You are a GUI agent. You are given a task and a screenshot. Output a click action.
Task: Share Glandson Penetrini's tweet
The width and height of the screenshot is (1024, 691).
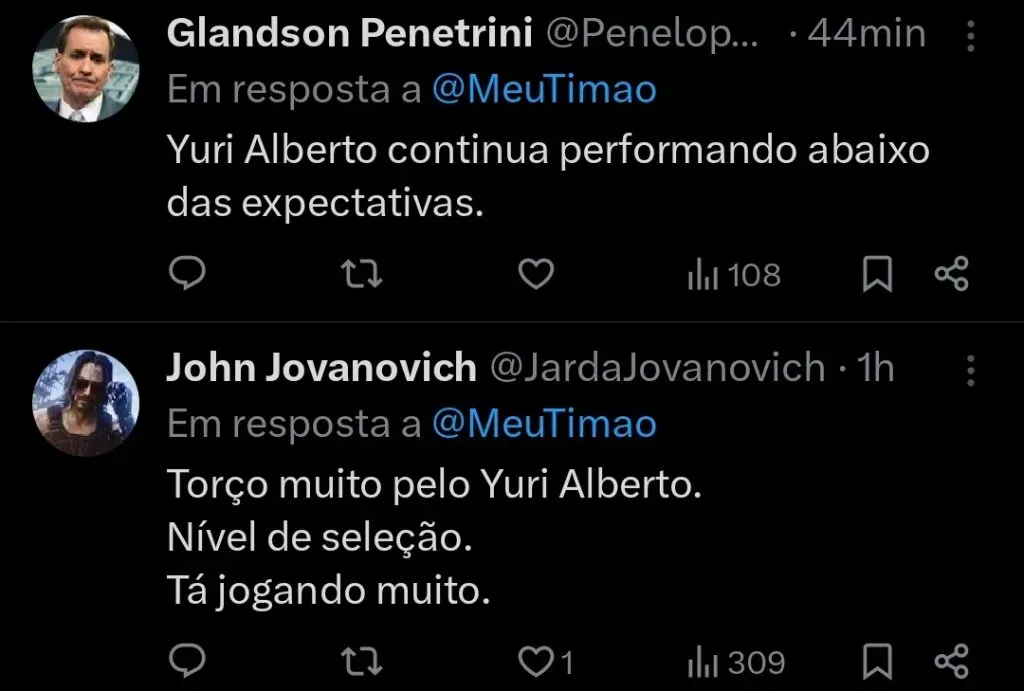(951, 274)
